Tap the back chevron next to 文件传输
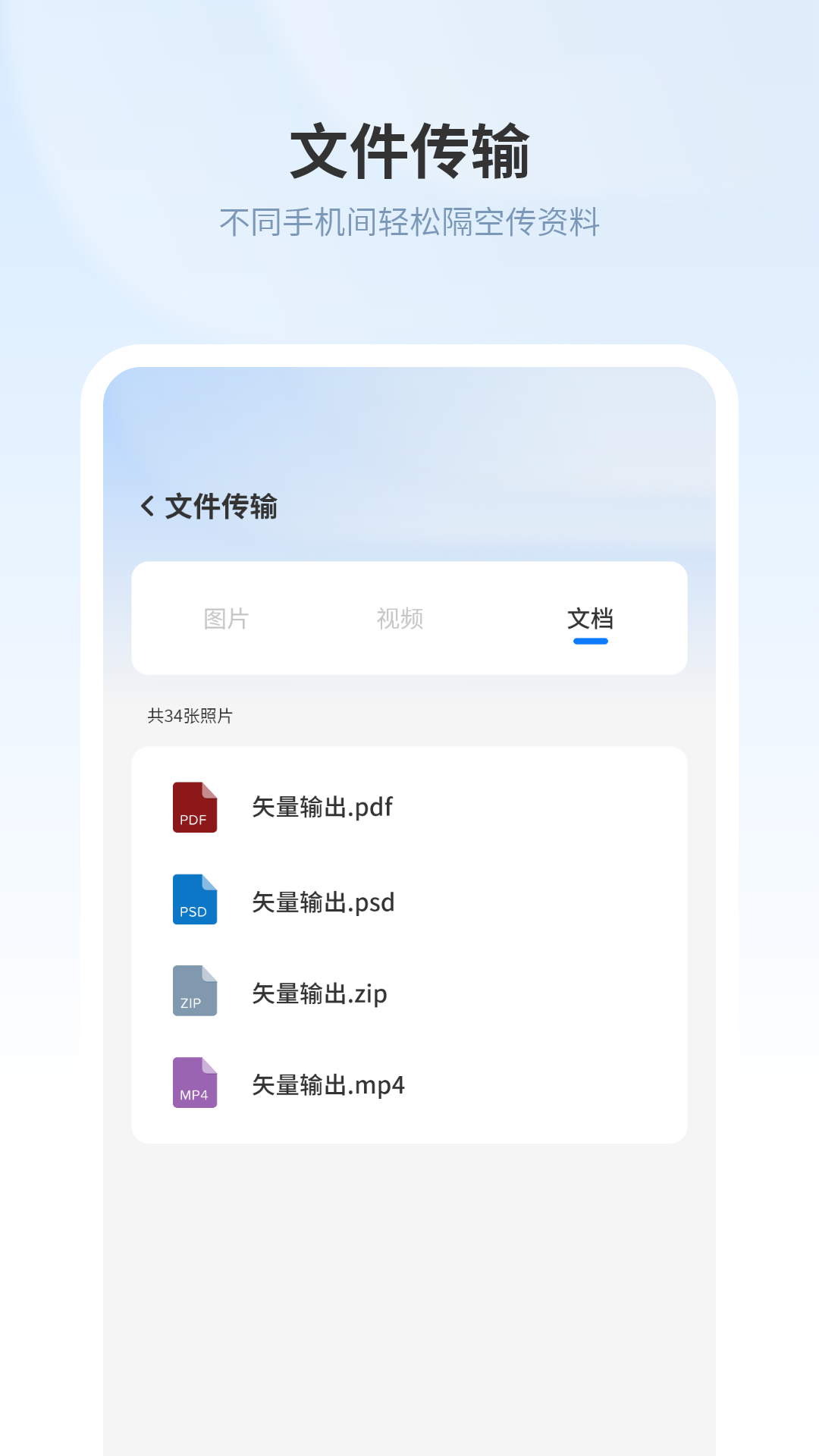819x1456 pixels. pos(149,507)
